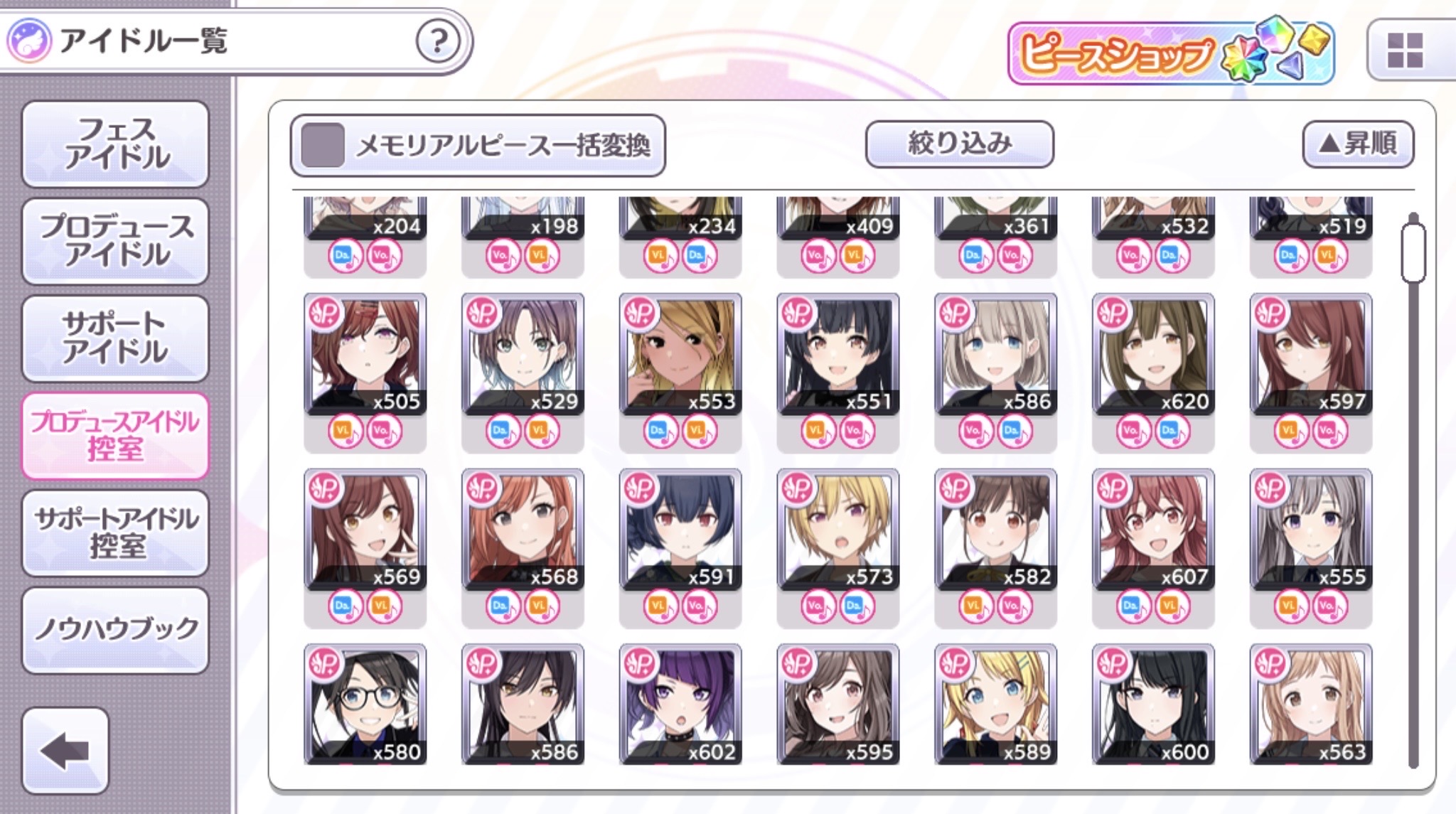Select the purple-haired idol card x602

click(x=680, y=705)
